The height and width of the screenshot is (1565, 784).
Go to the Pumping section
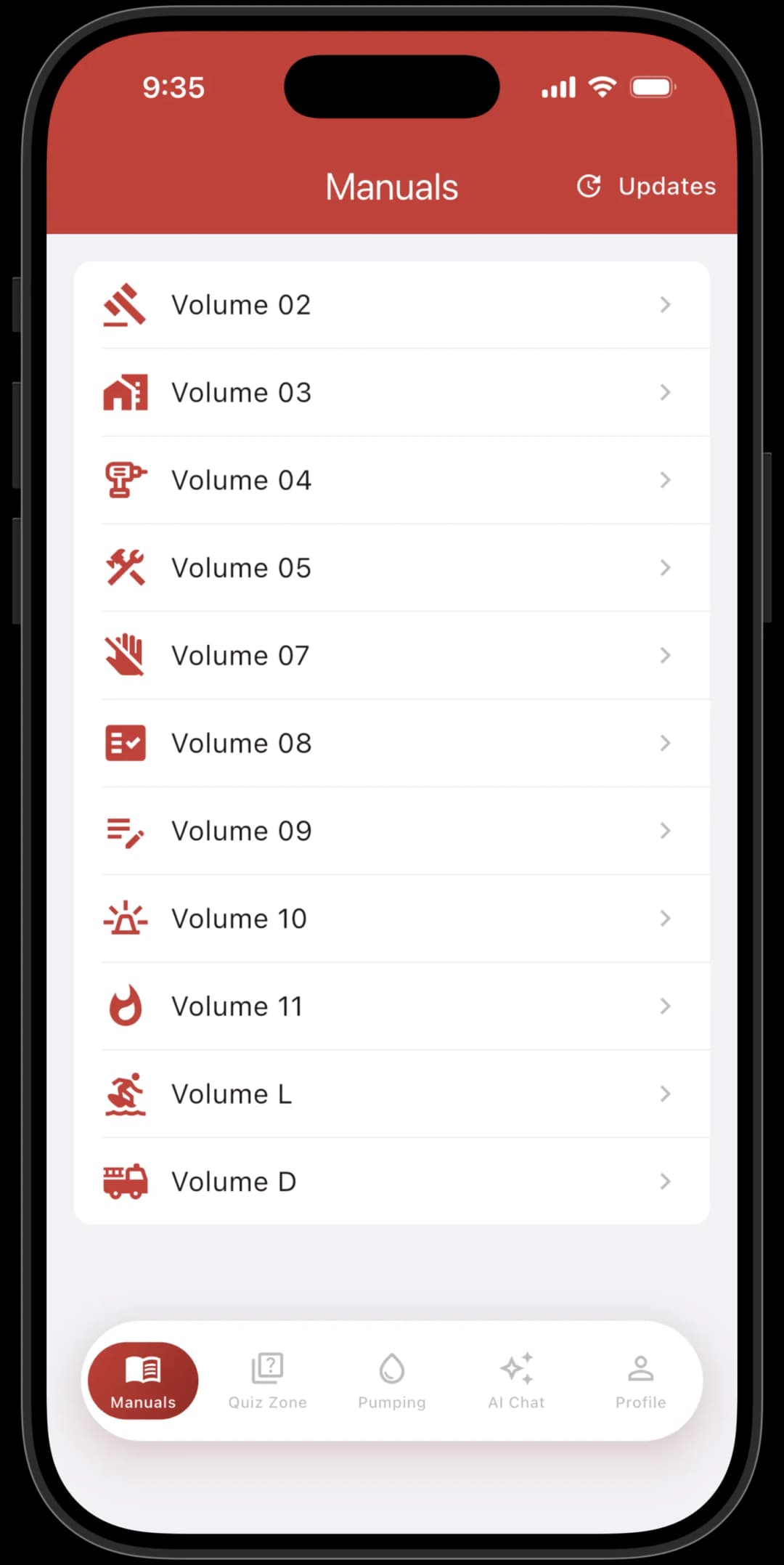click(x=391, y=1379)
